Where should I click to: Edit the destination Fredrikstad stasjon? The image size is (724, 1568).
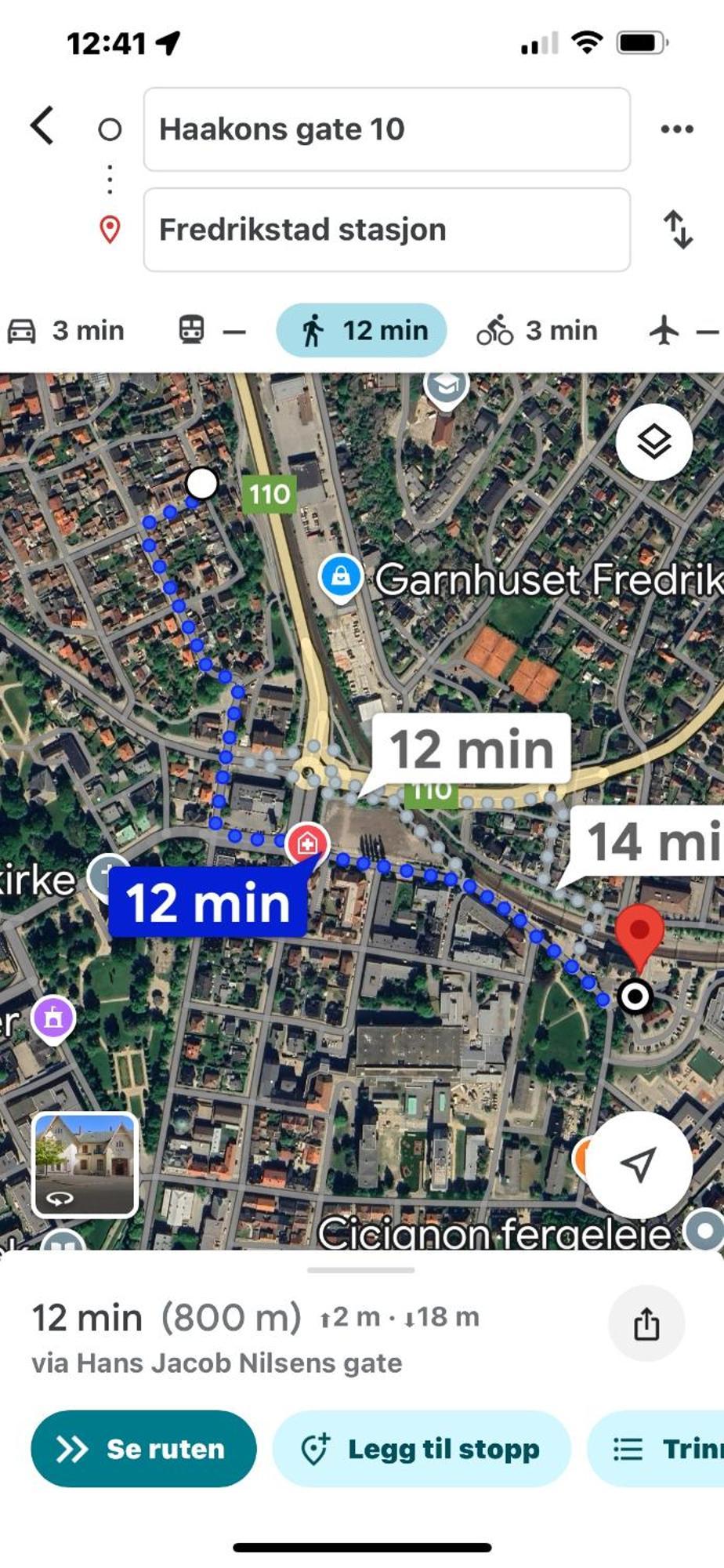(x=386, y=230)
